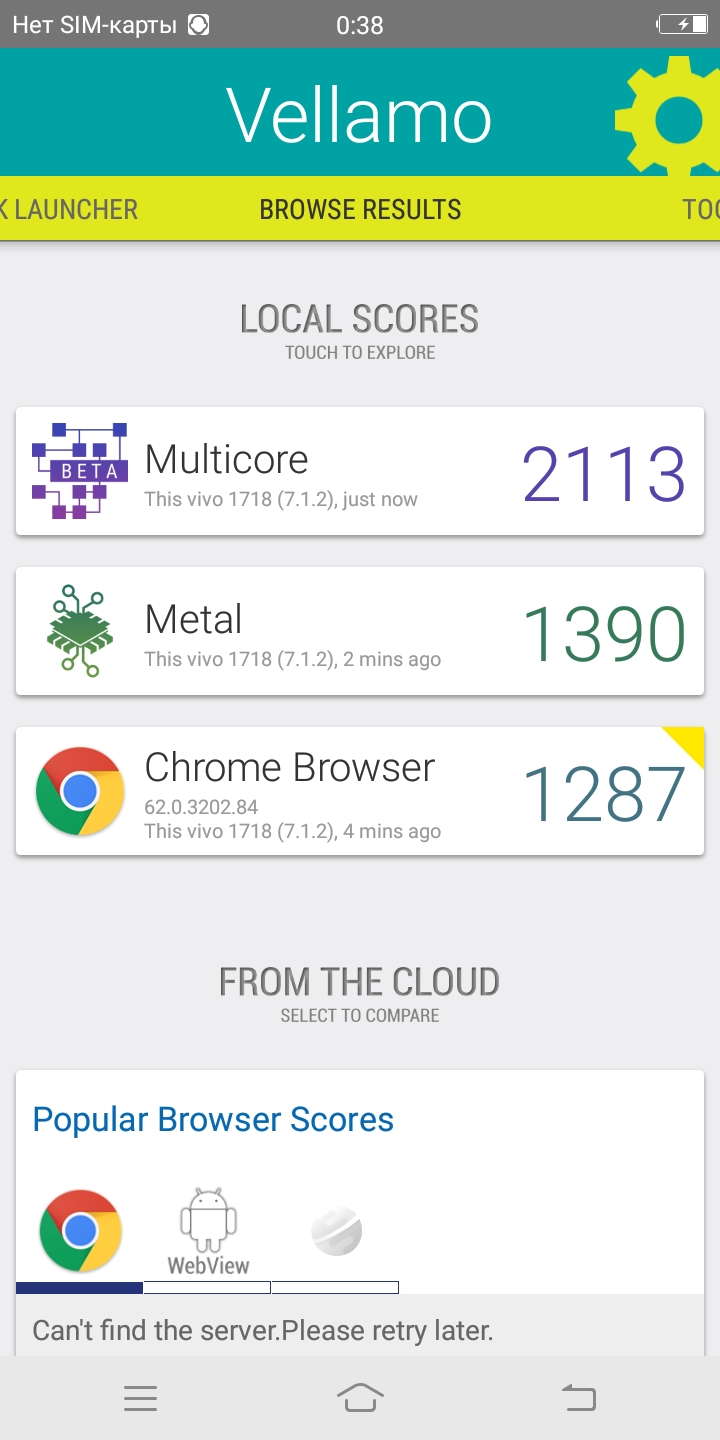Switch to the Launcher tab
Image resolution: width=720 pixels, height=1440 pixels.
coord(68,209)
